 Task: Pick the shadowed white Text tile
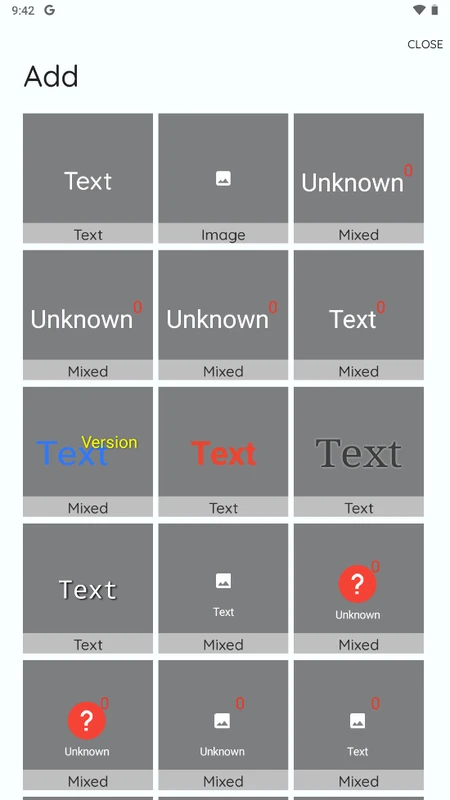tap(88, 588)
